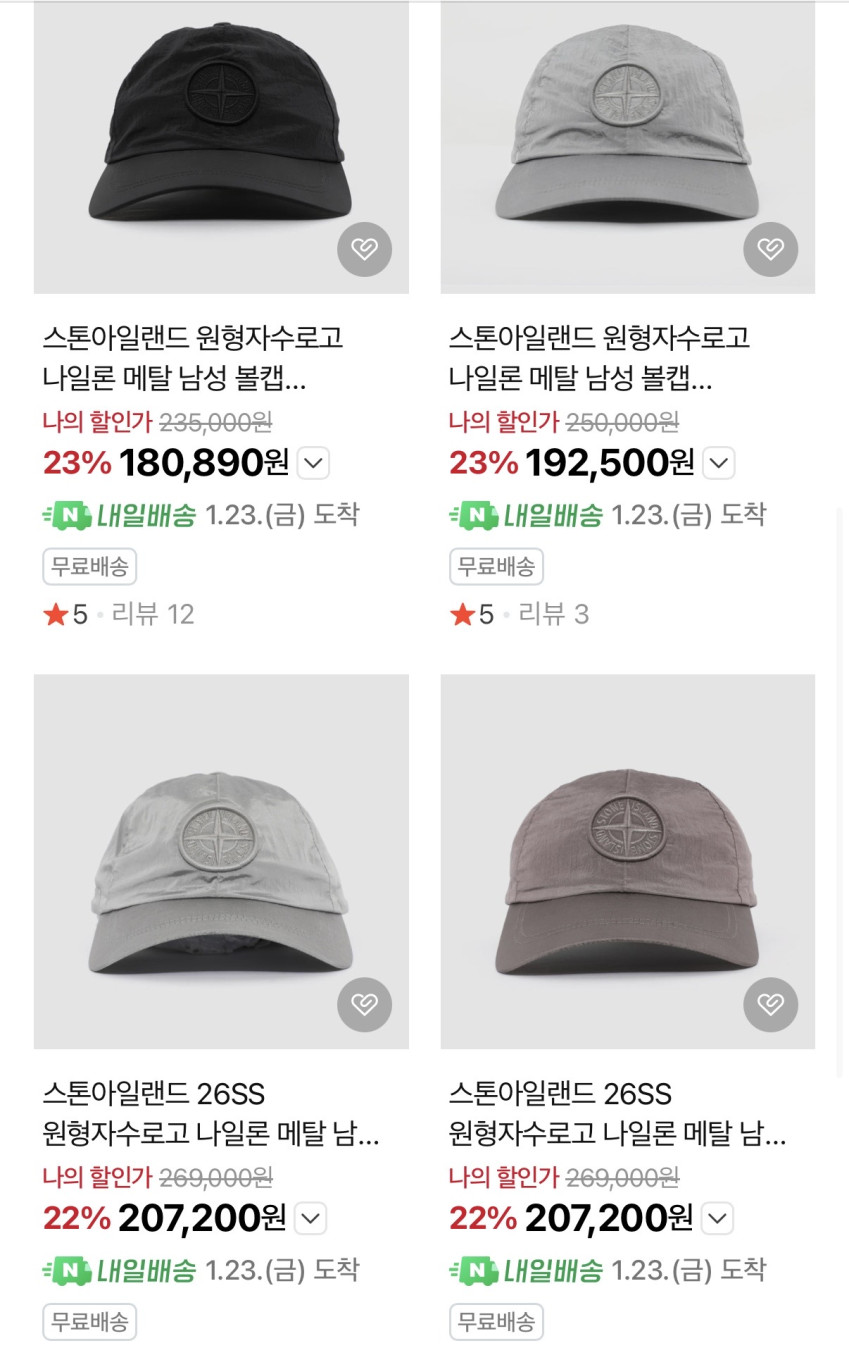Add the 180,890원 black cap to wishlist

tap(364, 249)
